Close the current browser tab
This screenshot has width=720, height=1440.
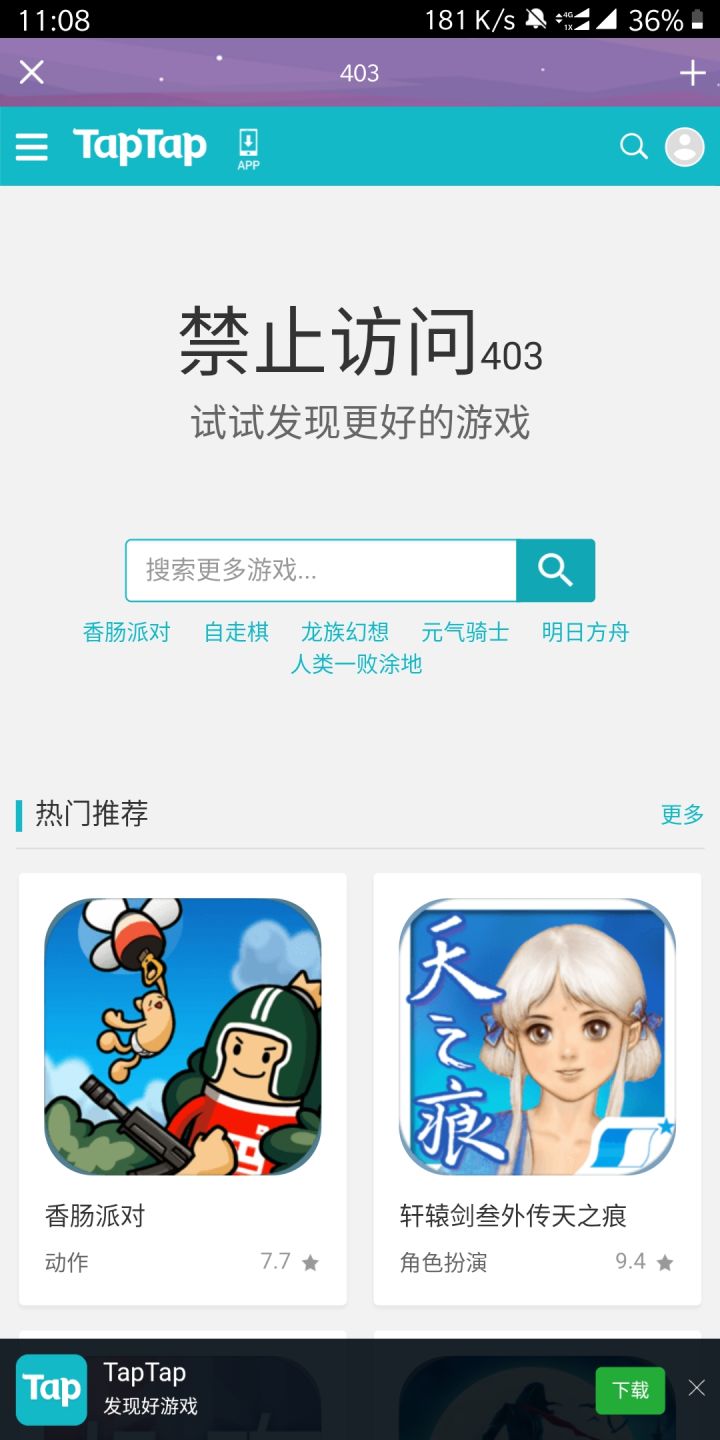point(31,71)
